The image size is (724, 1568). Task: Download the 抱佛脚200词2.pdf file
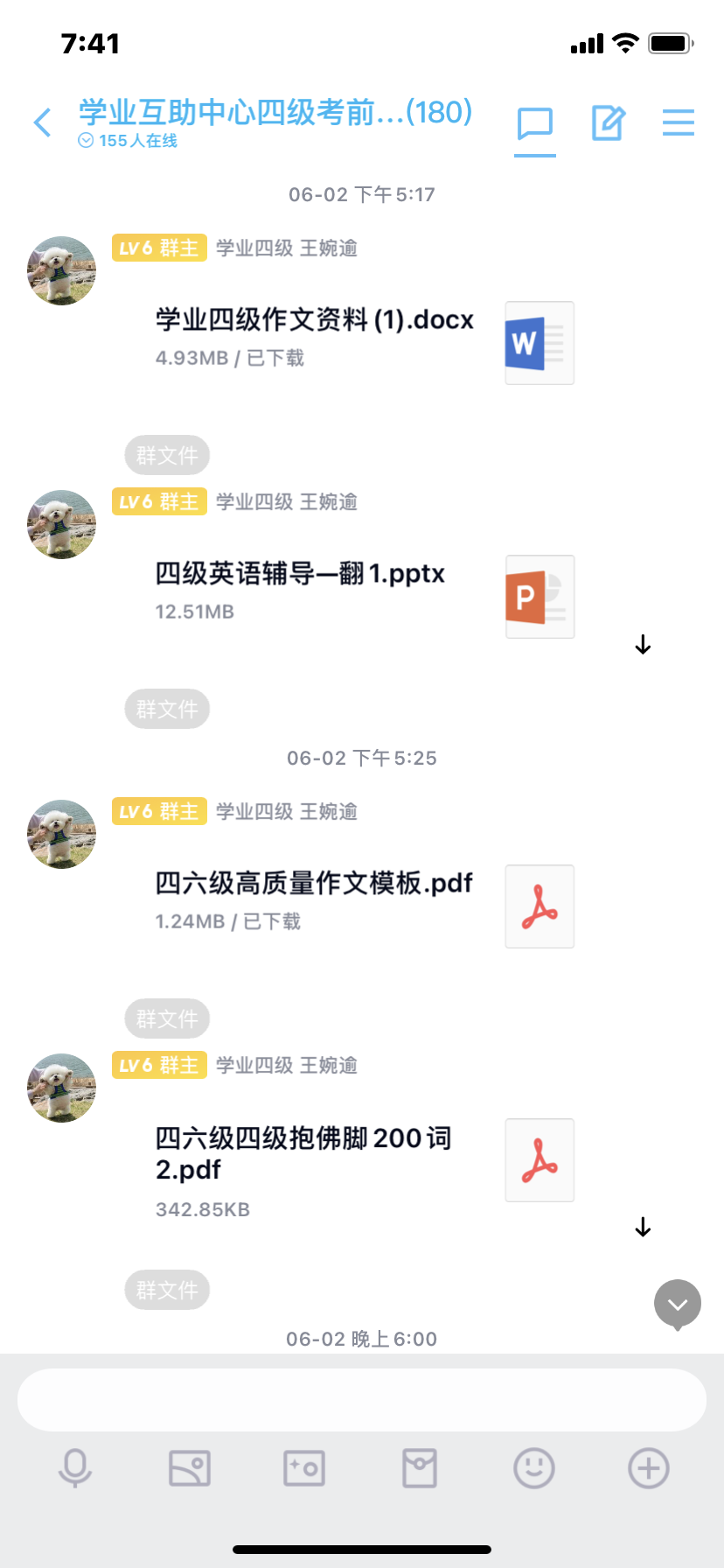[x=643, y=1228]
